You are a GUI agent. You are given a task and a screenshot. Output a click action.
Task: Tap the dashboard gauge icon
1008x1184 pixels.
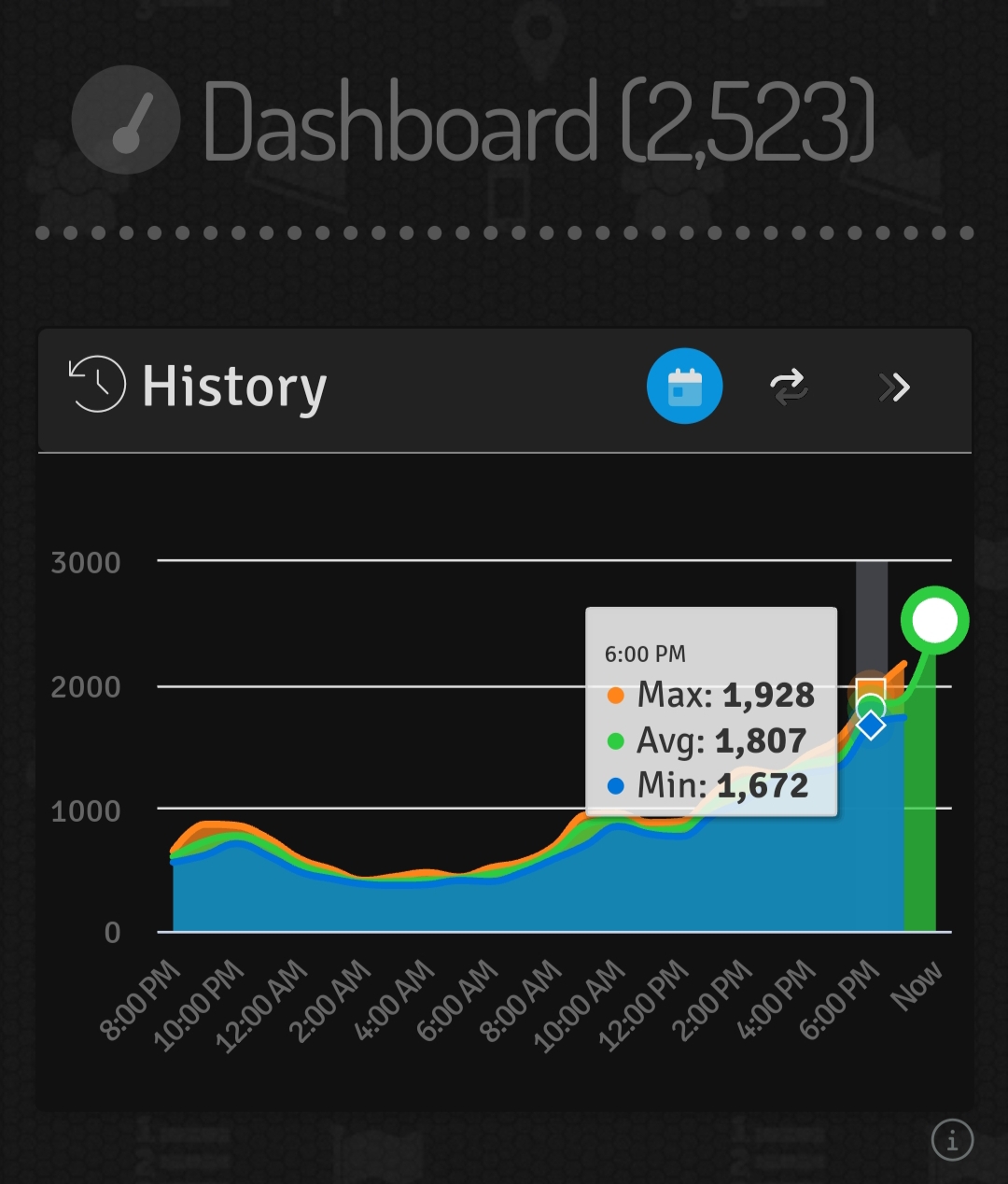pos(126,120)
